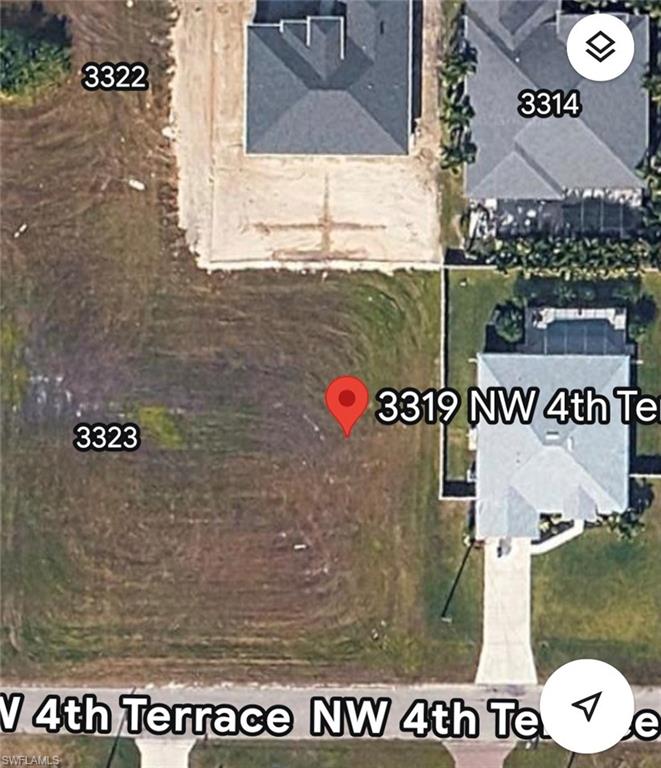Tap the location arrow button

pos(587,705)
